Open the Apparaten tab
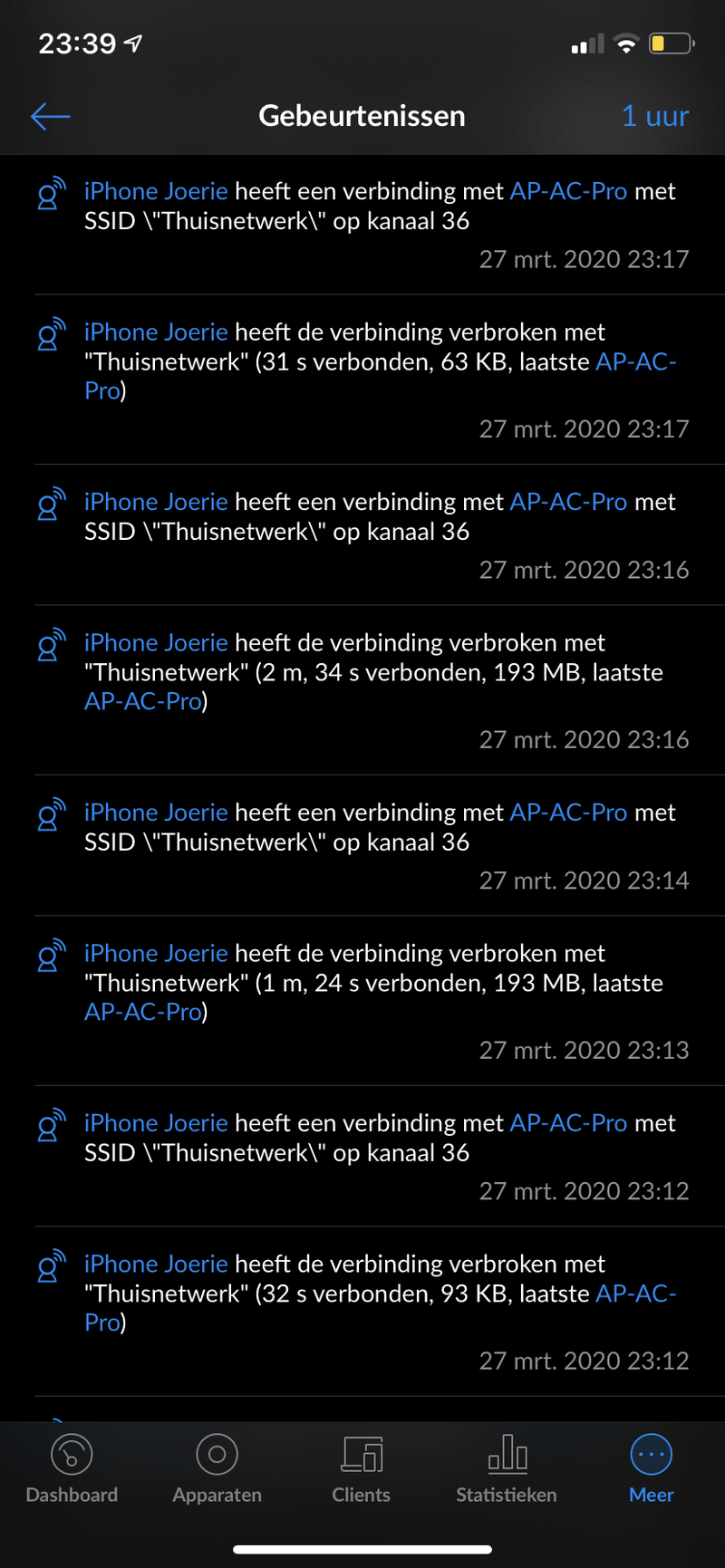The width and height of the screenshot is (725, 1568). [x=217, y=1469]
